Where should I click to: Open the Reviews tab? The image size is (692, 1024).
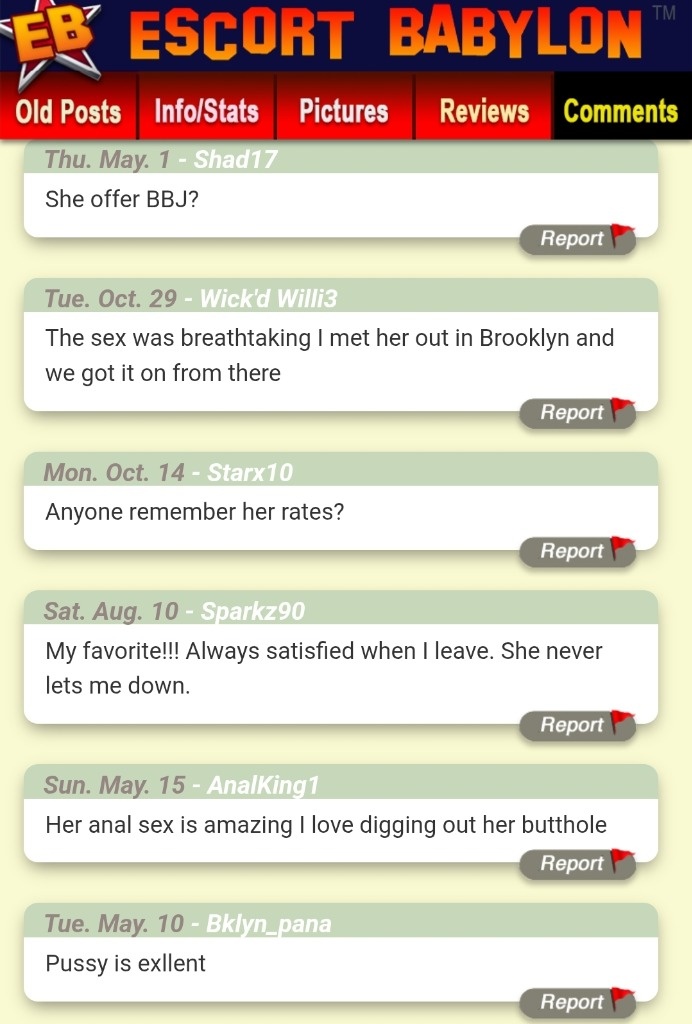[484, 110]
